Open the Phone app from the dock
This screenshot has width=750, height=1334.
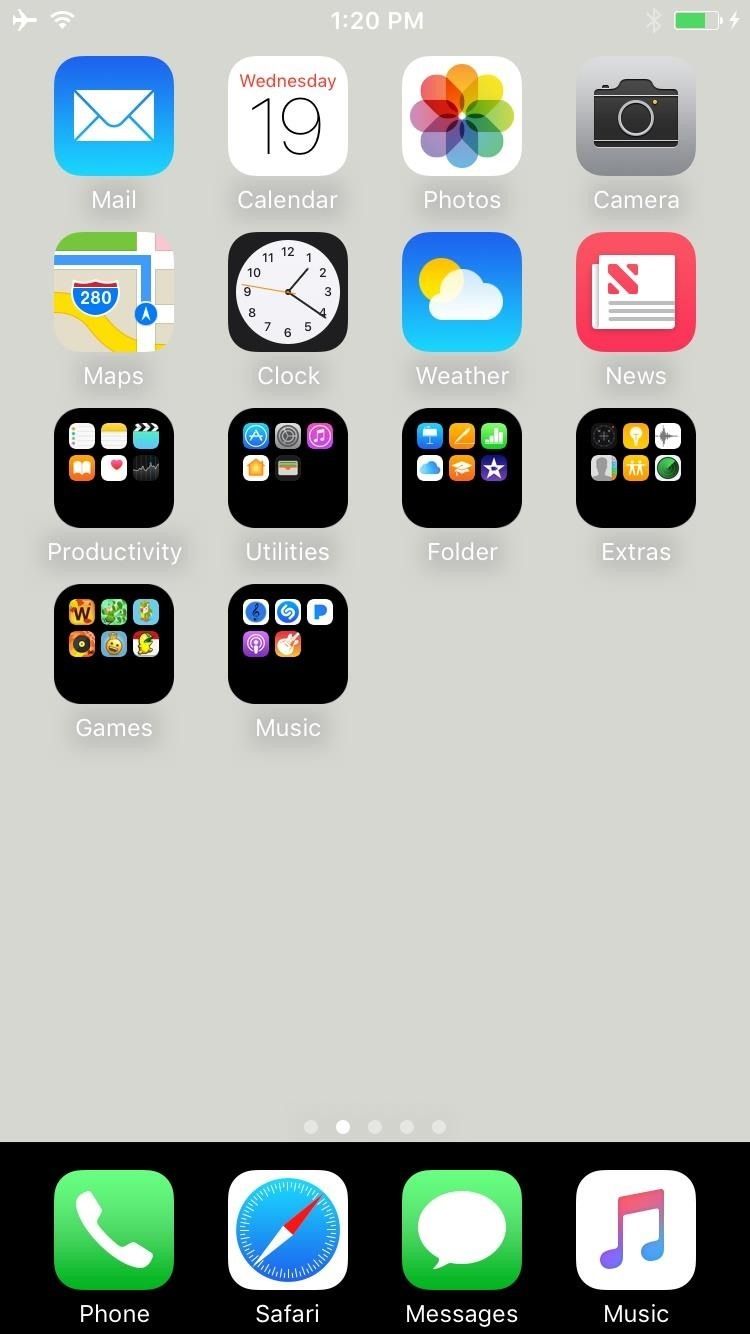(x=114, y=1230)
